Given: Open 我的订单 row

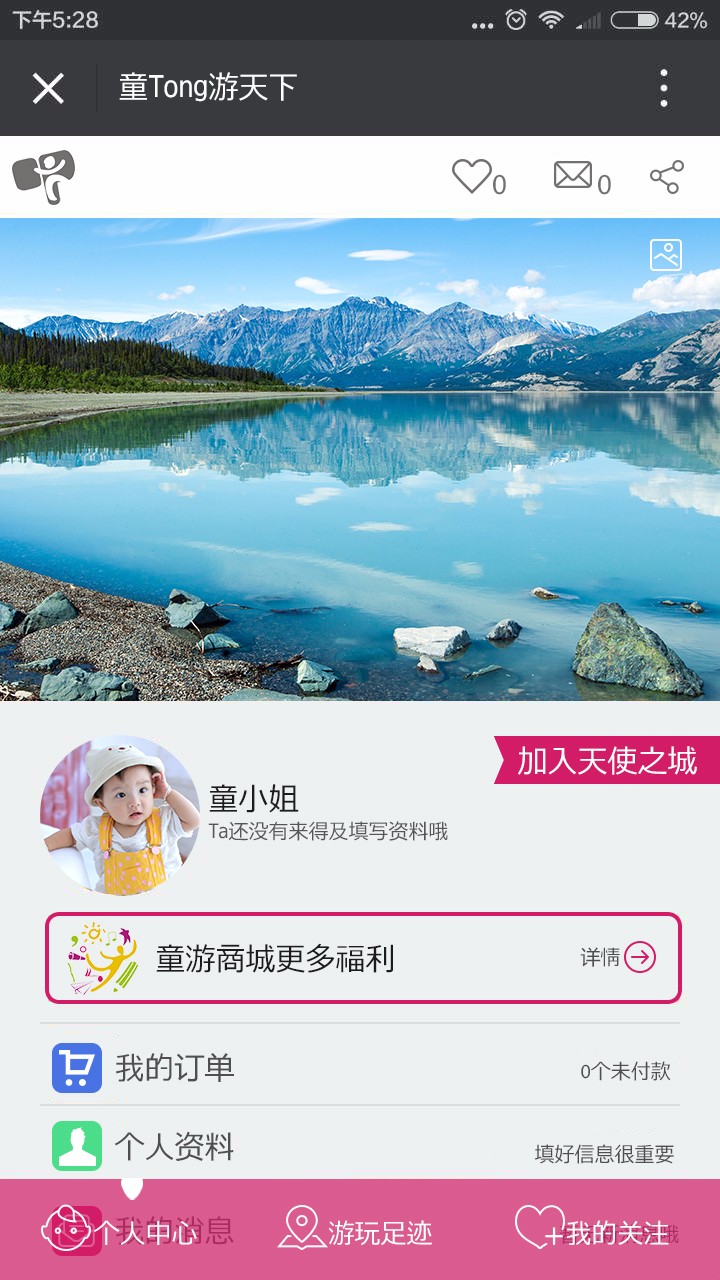Looking at the screenshot, I should (x=360, y=1067).
